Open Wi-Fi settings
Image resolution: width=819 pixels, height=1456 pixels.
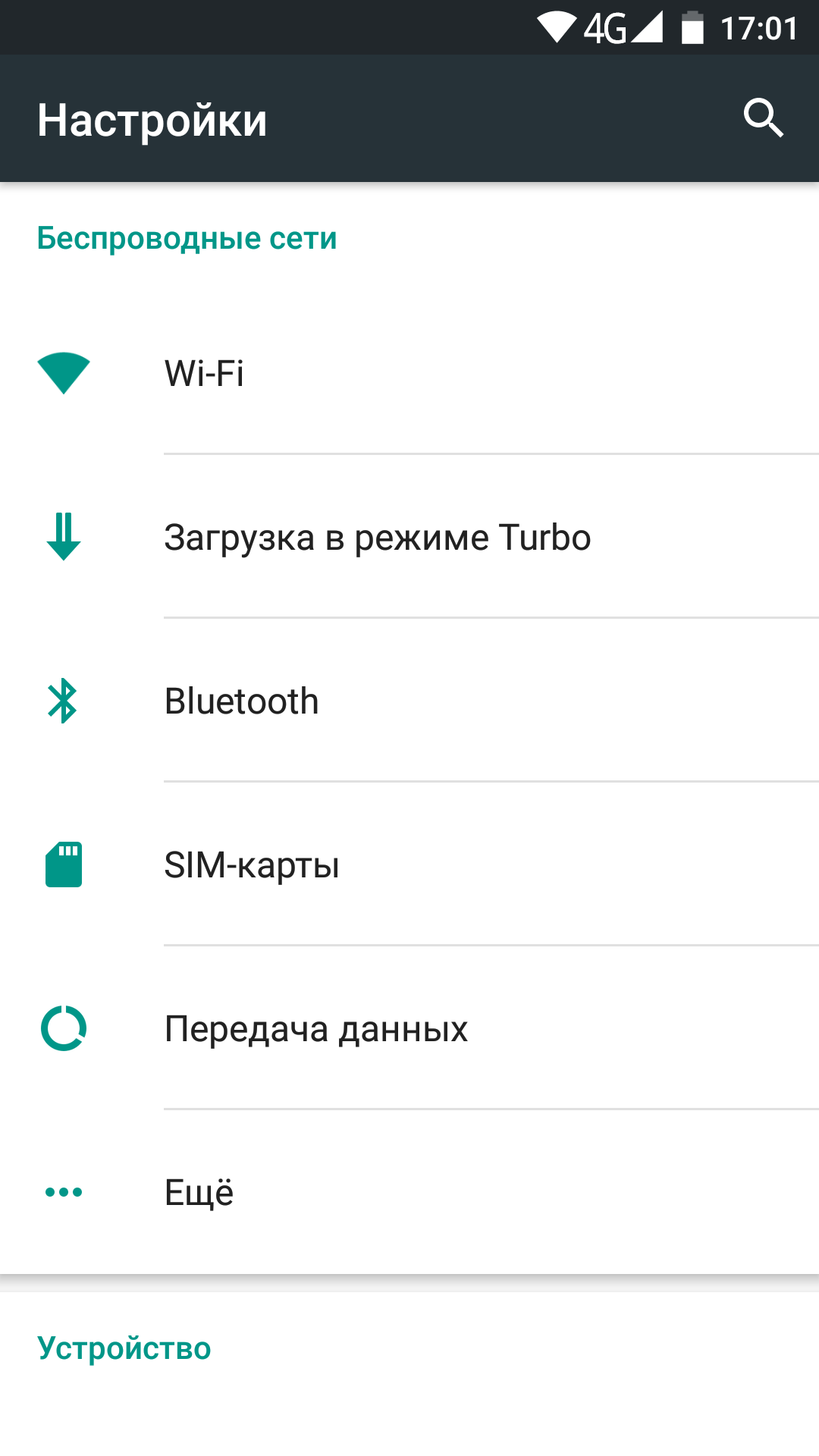tap(409, 373)
